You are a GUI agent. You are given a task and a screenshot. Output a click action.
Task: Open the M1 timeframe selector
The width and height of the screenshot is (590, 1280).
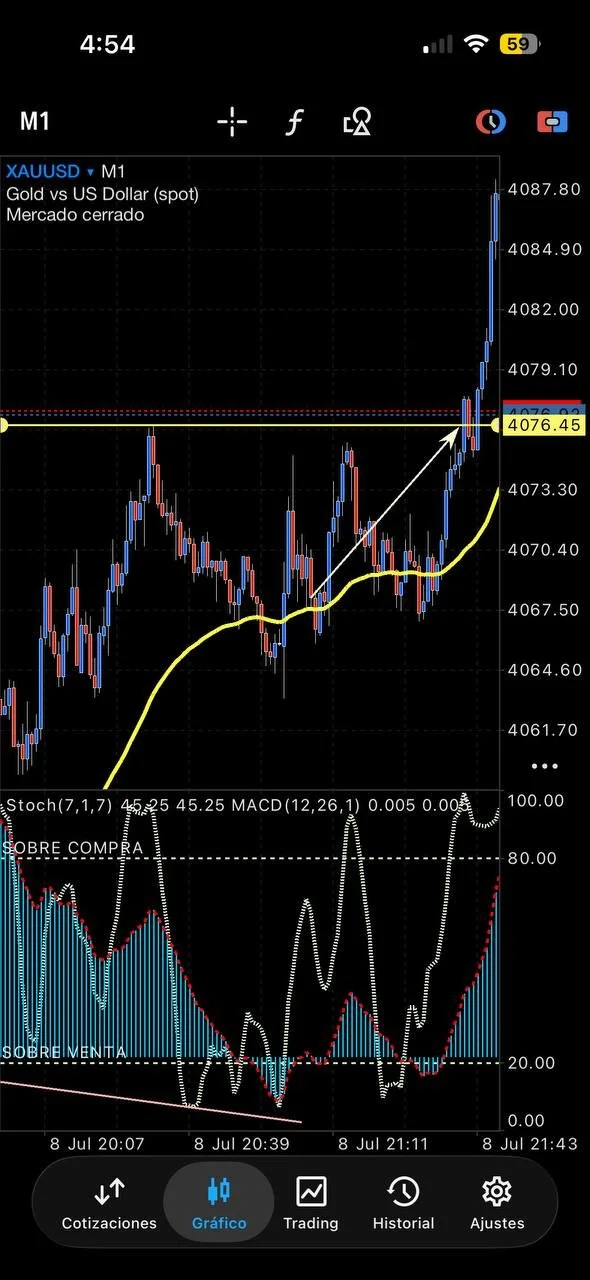click(35, 122)
